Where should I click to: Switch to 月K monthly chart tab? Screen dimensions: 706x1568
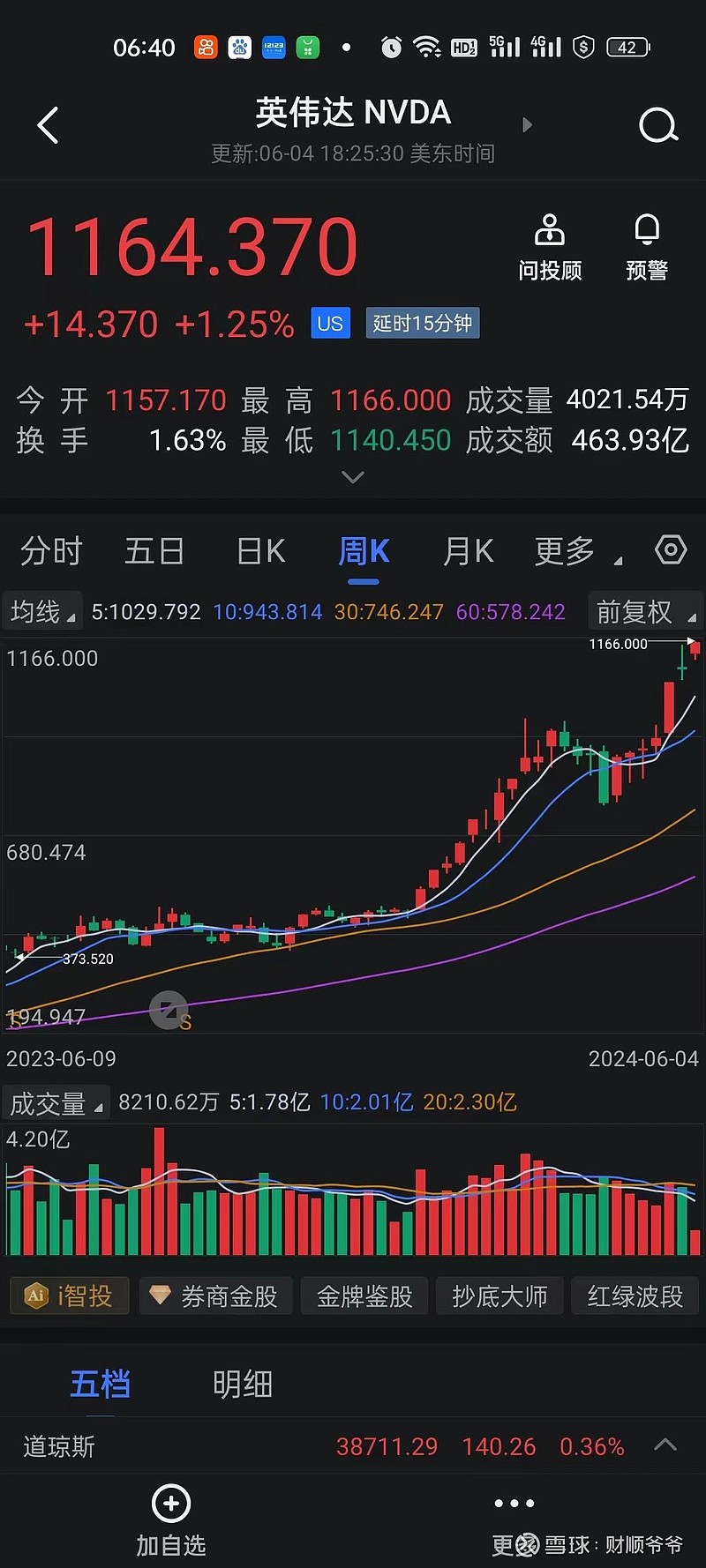[x=467, y=549]
